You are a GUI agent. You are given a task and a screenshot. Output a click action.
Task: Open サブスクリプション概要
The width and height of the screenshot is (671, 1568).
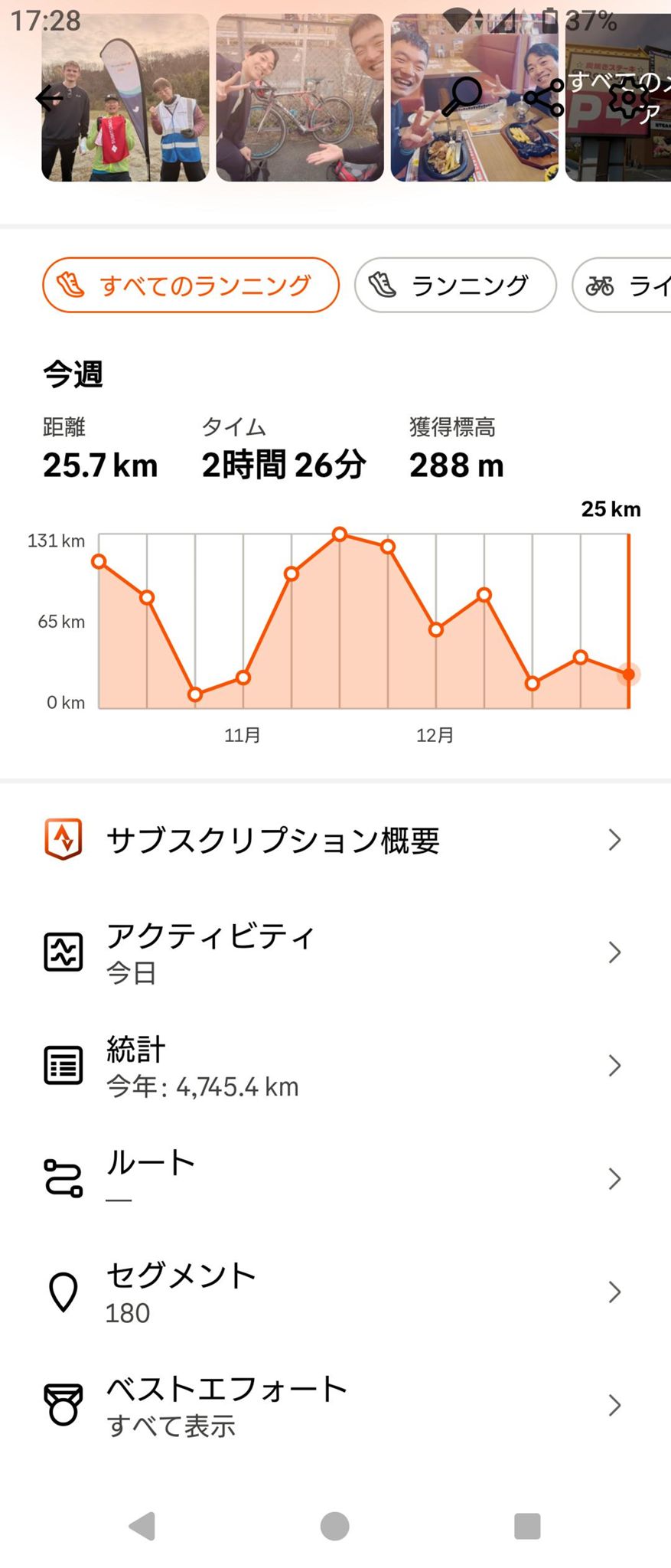334,840
